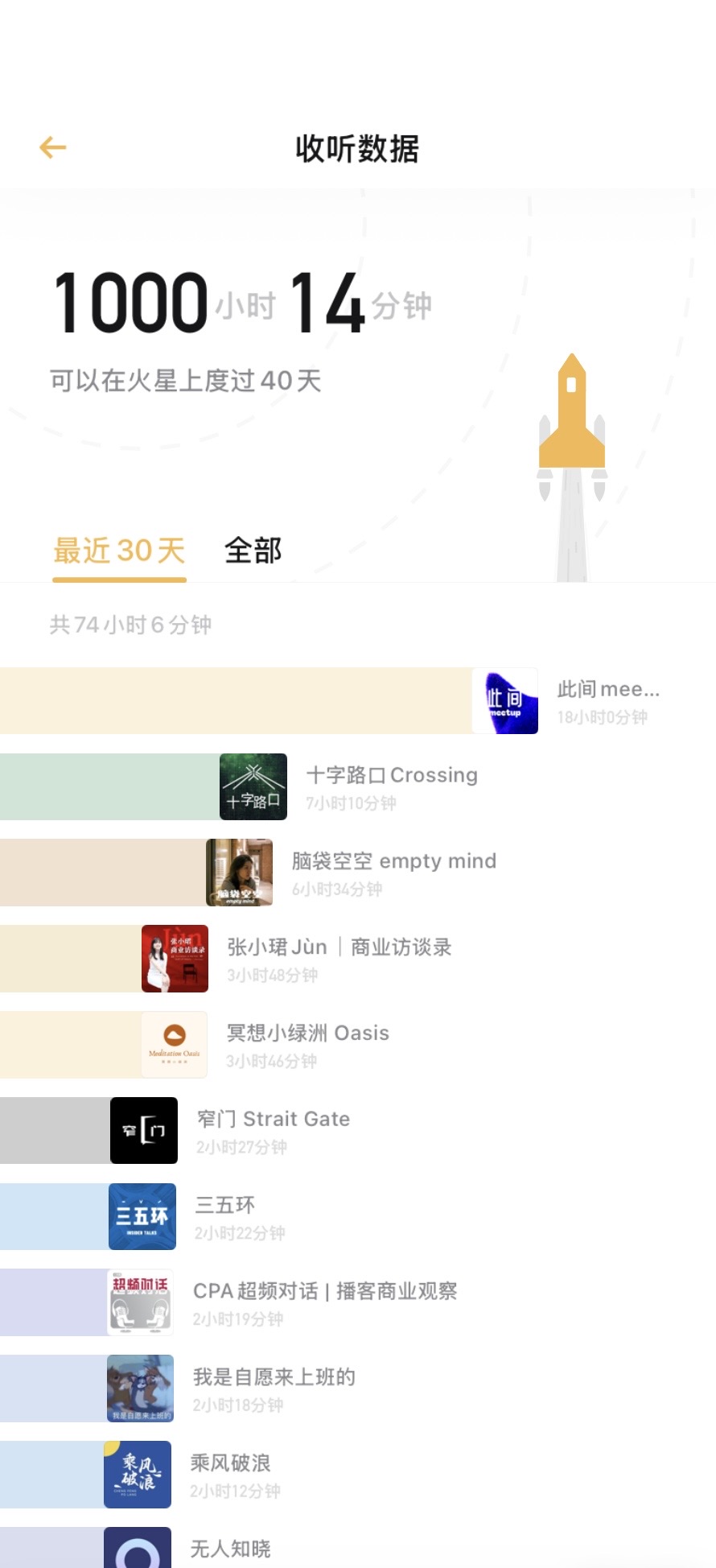
Task: Open CPA 超频对话 podcast row
Action: [358, 1302]
